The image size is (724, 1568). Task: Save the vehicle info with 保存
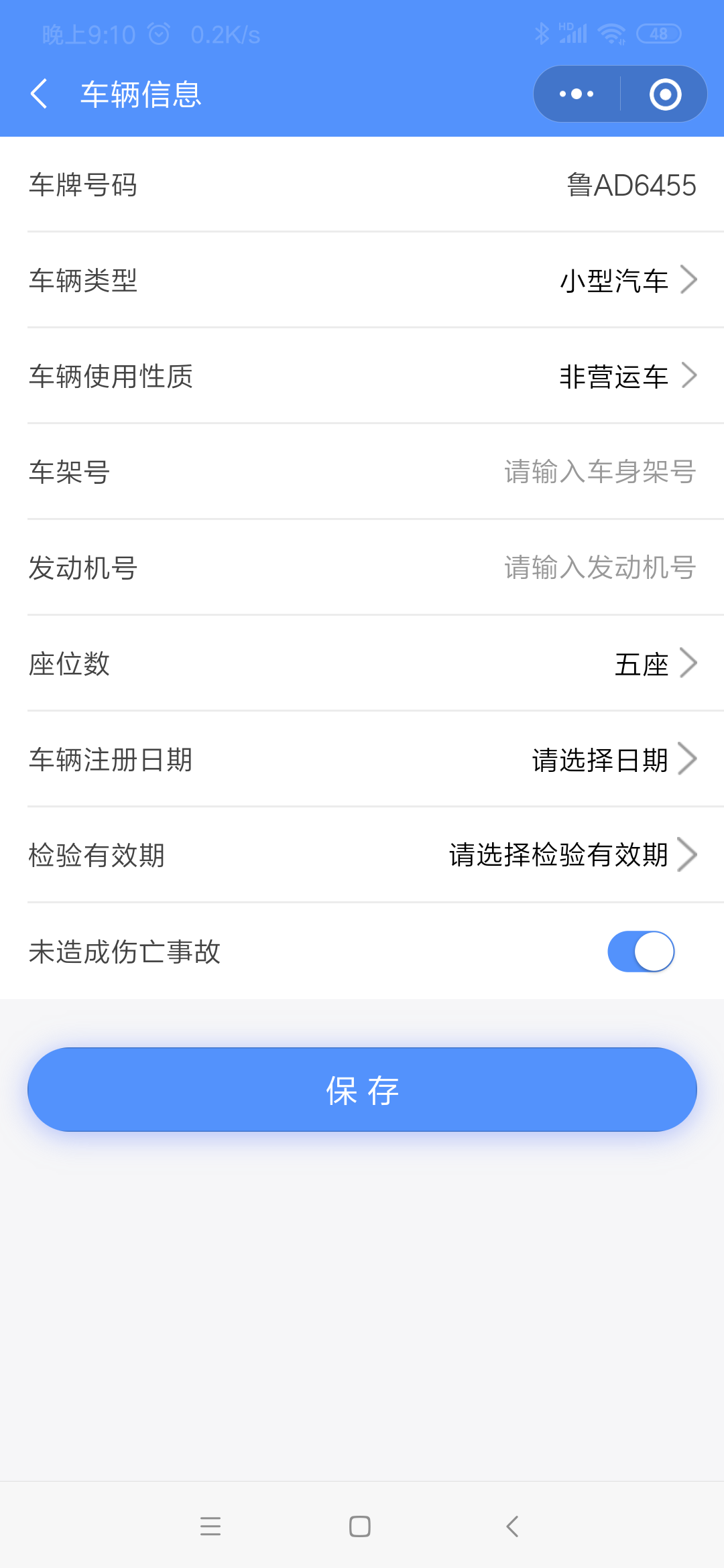pyautogui.click(x=362, y=1090)
